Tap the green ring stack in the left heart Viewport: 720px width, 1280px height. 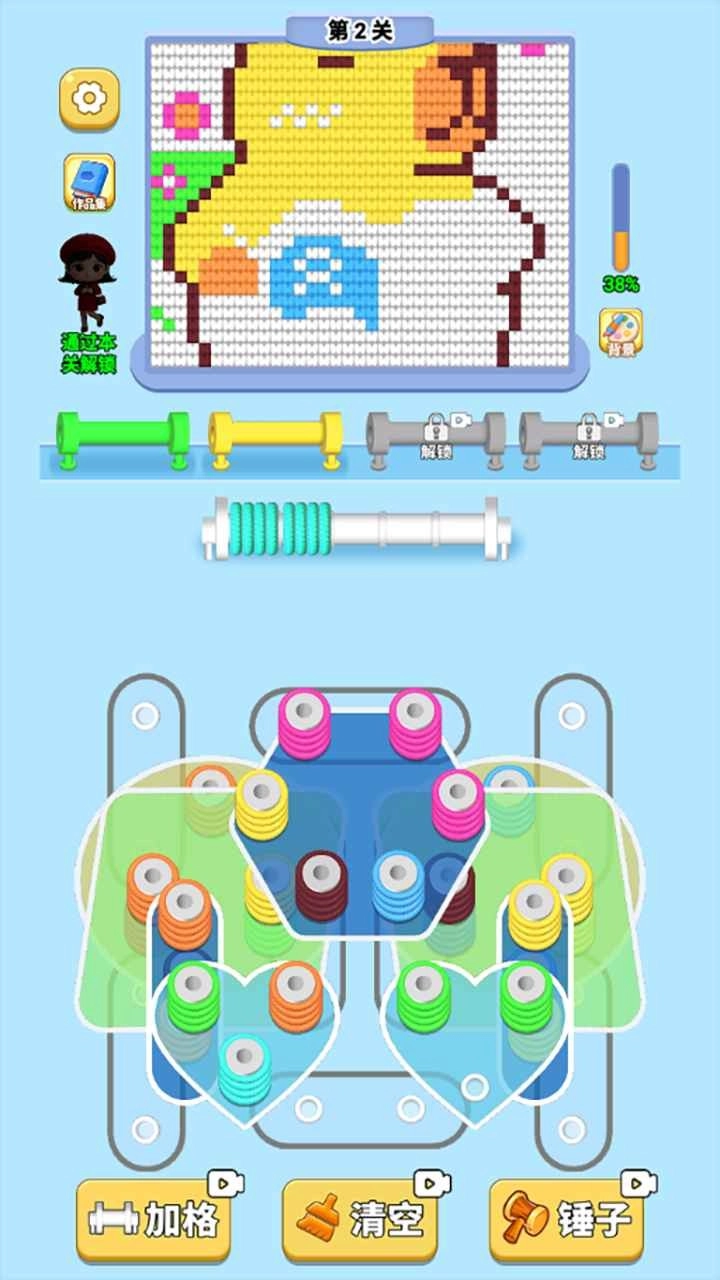(193, 998)
